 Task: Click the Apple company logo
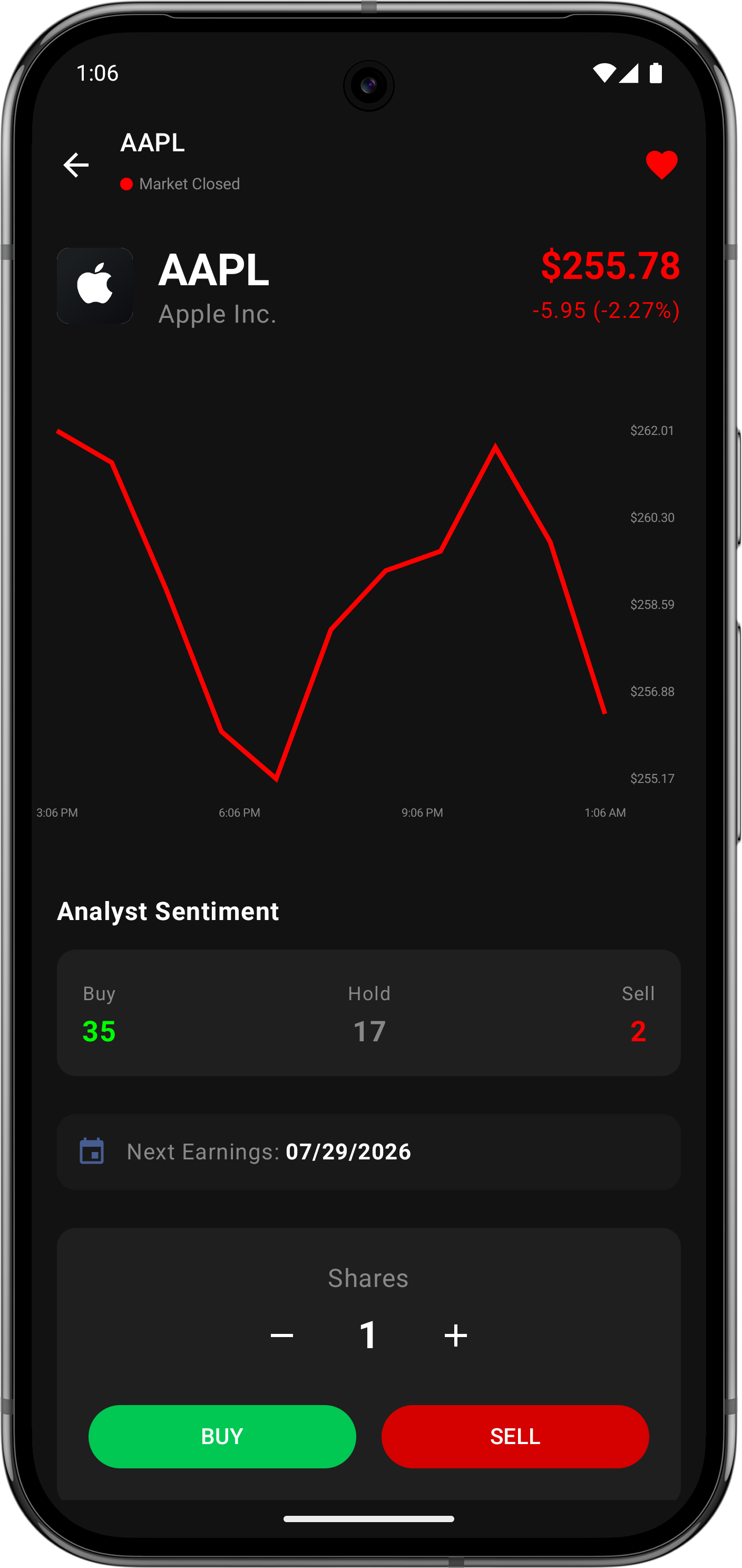pyautogui.click(x=95, y=284)
